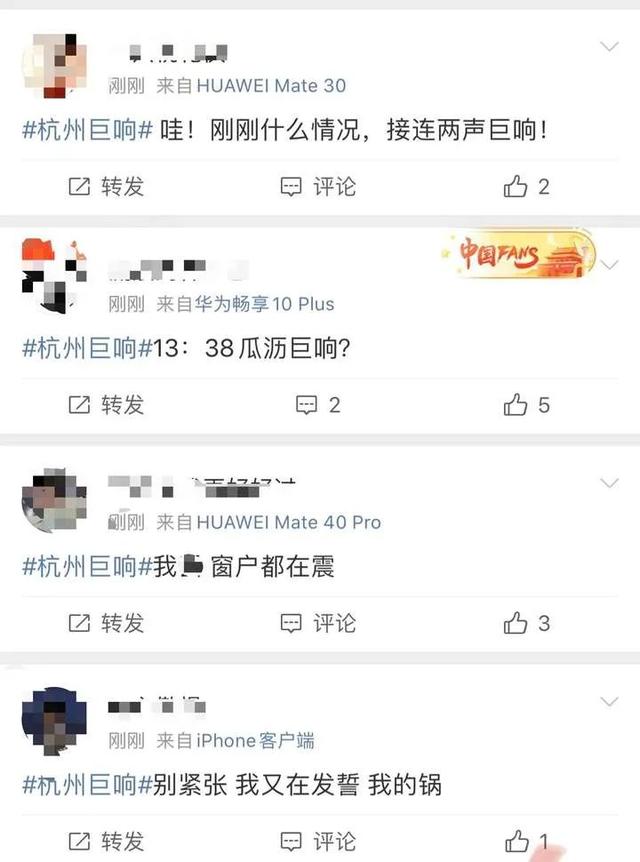Open post options chevron on the Mate 40 Pro post
640x862 pixels.
point(609,483)
